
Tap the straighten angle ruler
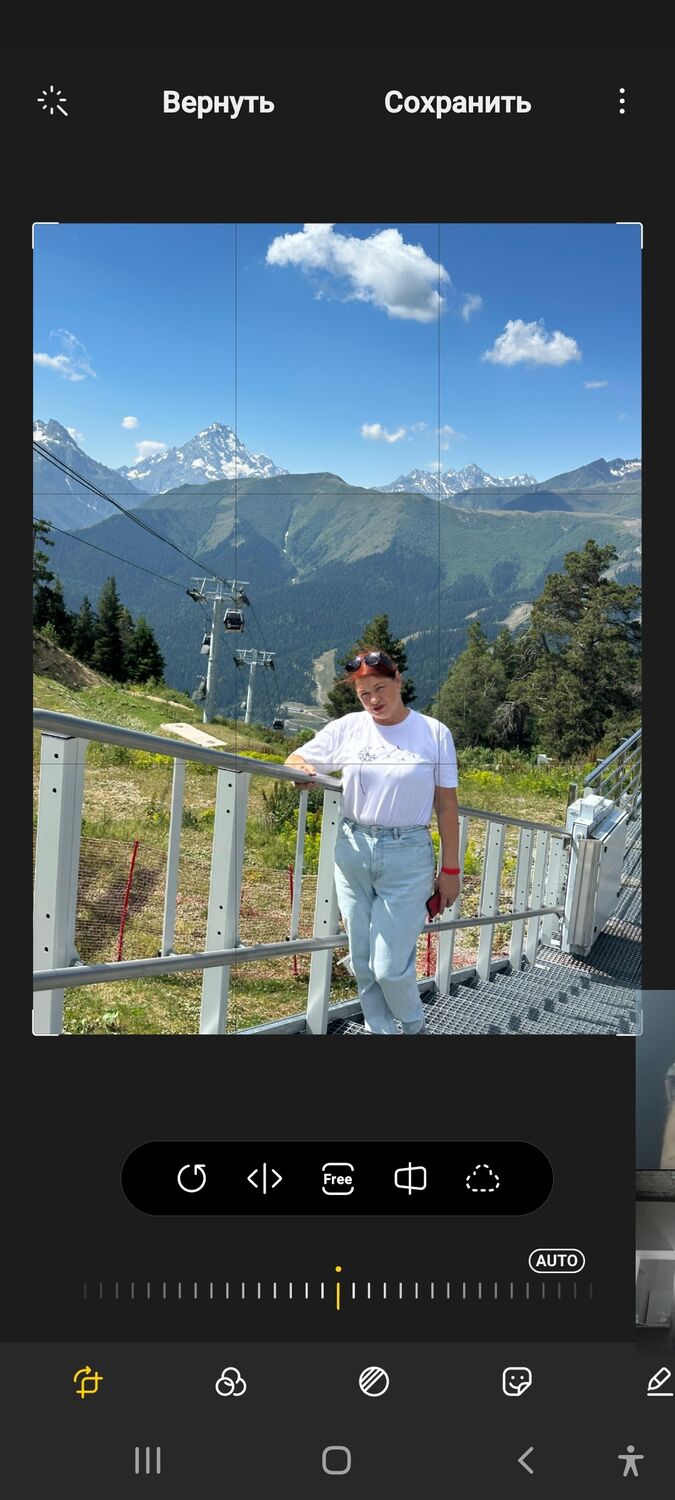338,1291
